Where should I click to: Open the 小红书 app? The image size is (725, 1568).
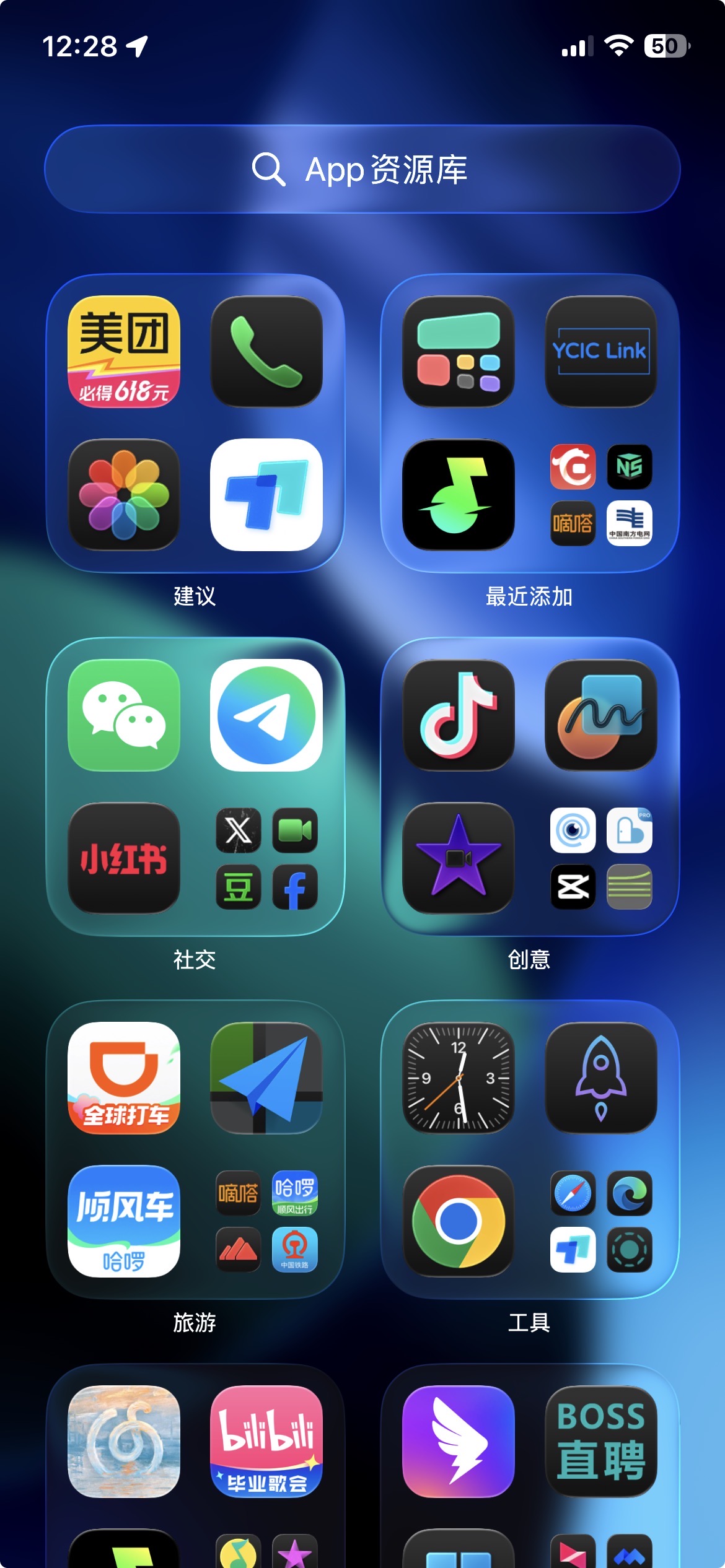[x=124, y=858]
